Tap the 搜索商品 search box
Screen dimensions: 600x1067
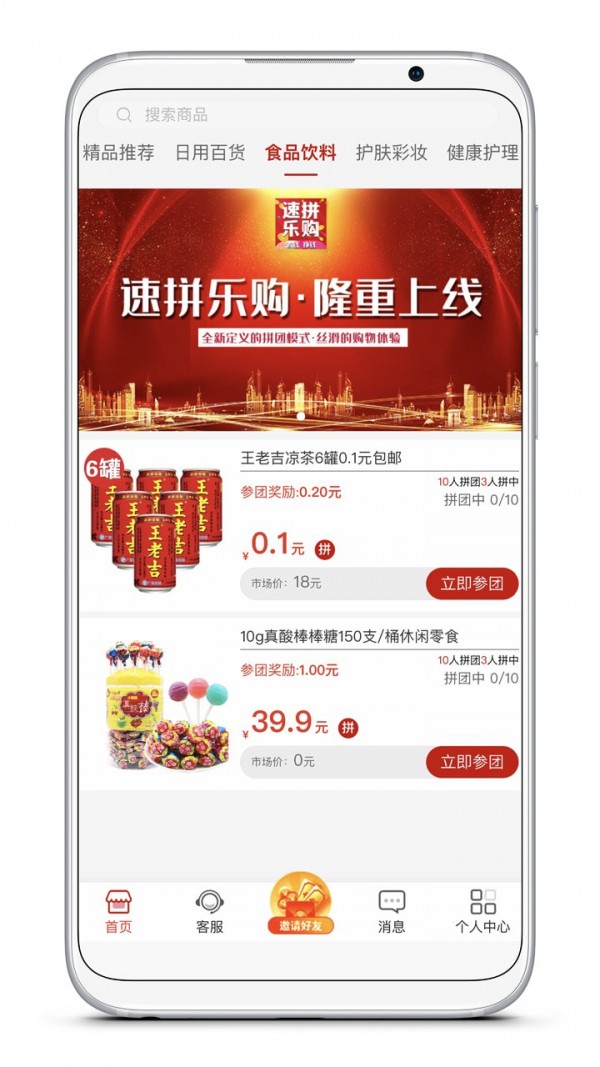pyautogui.click(x=300, y=115)
